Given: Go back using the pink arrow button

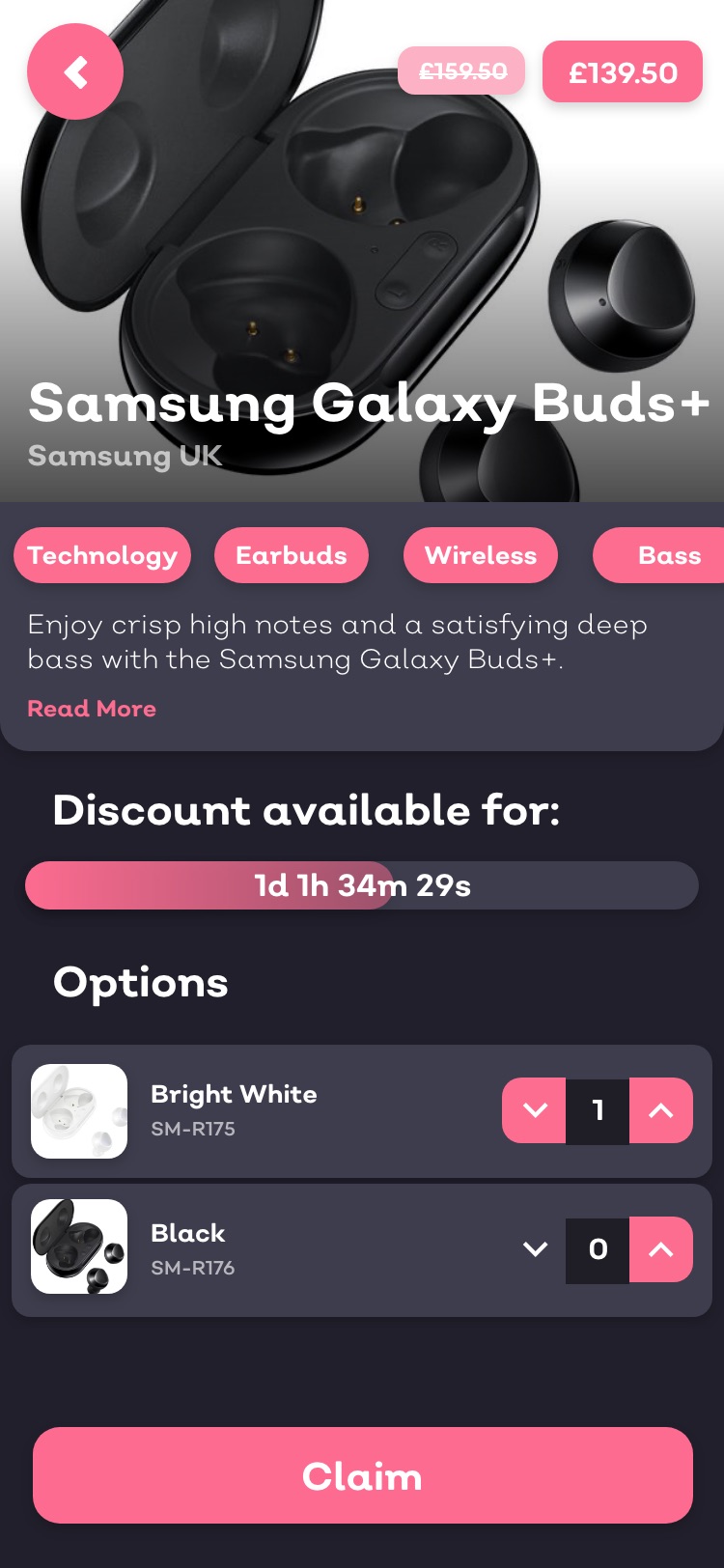Looking at the screenshot, I should 75,72.
